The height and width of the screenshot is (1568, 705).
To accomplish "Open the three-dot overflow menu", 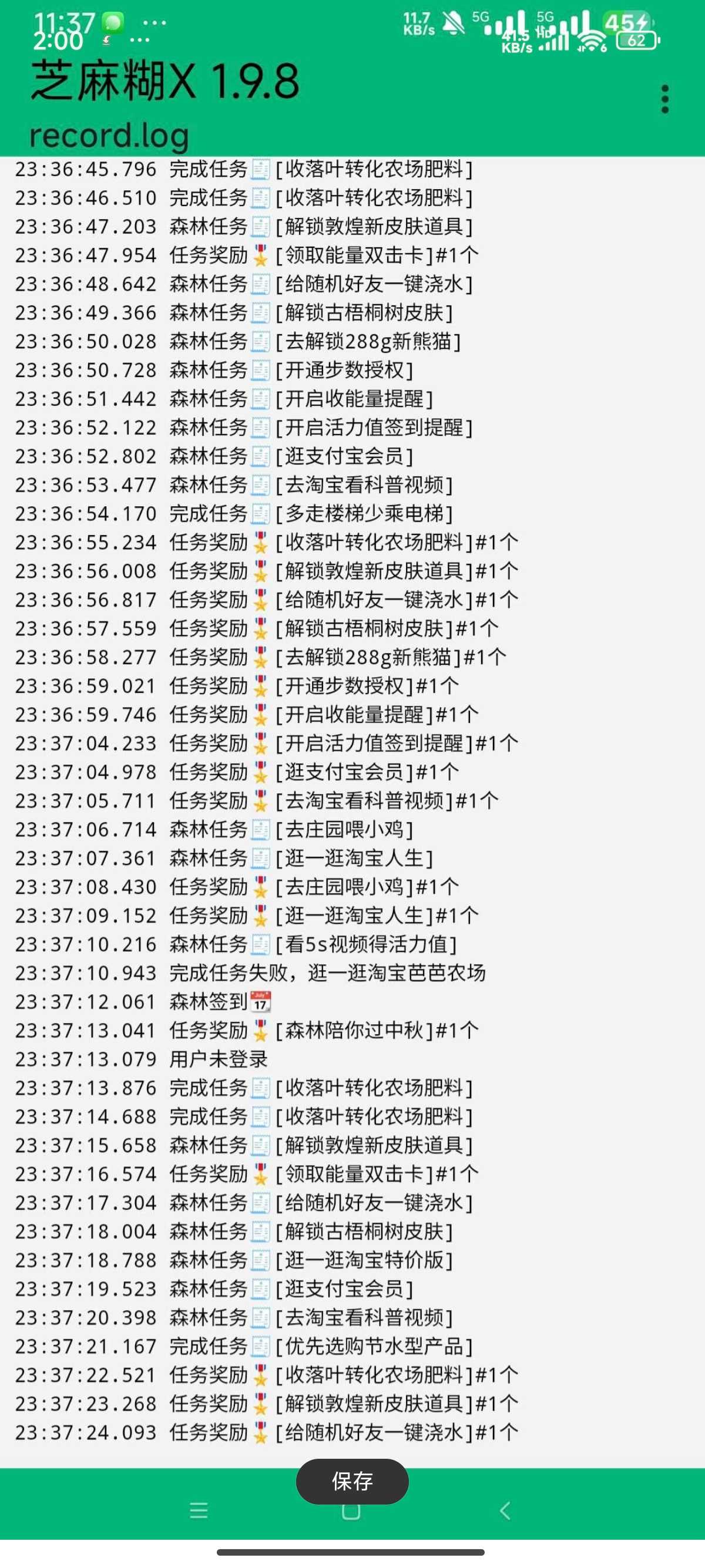I will click(665, 99).
